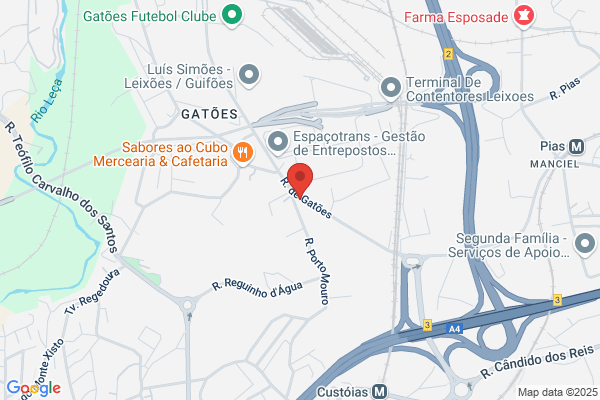Tap the Terminal De Contentores Leixoes pin

391,89
